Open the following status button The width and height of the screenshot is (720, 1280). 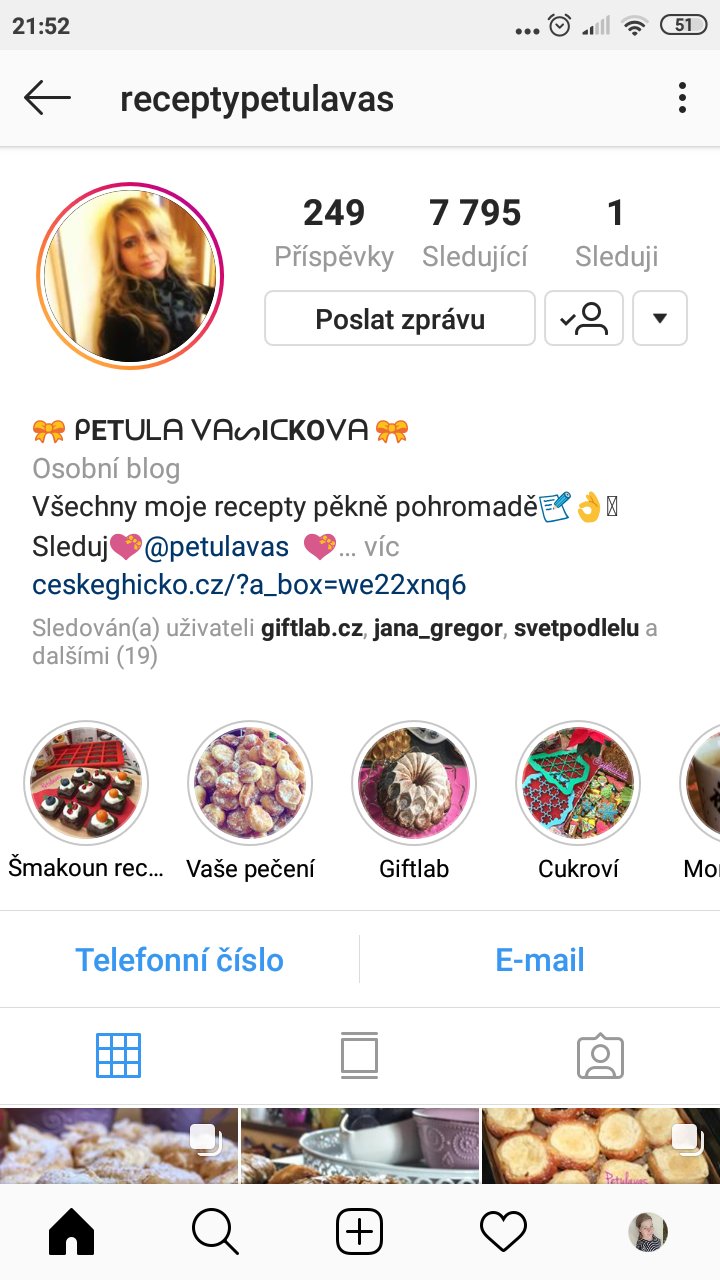pos(584,319)
